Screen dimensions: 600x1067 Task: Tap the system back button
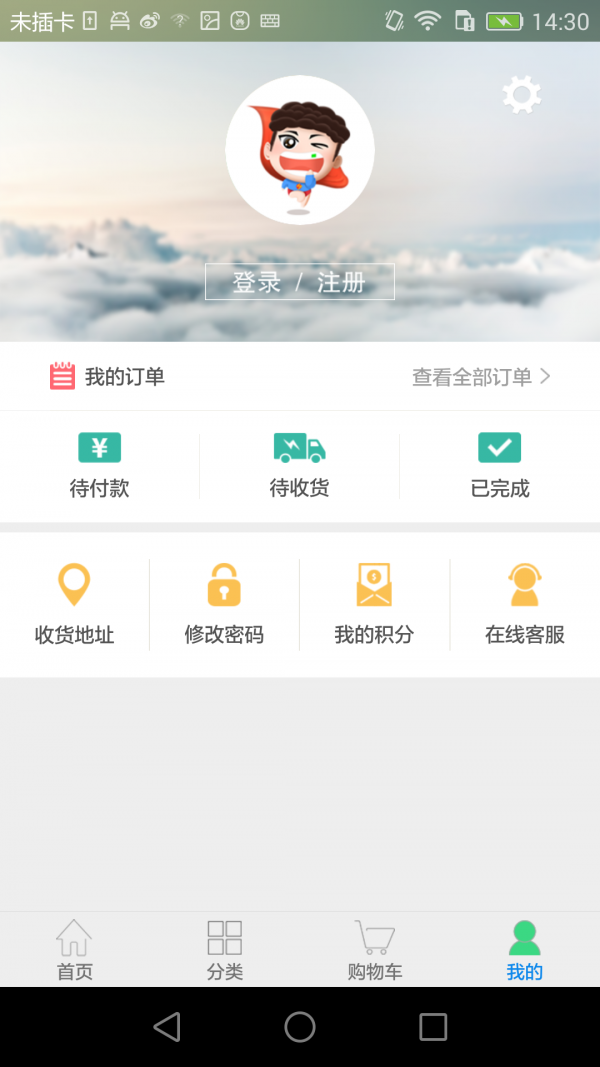click(167, 1027)
